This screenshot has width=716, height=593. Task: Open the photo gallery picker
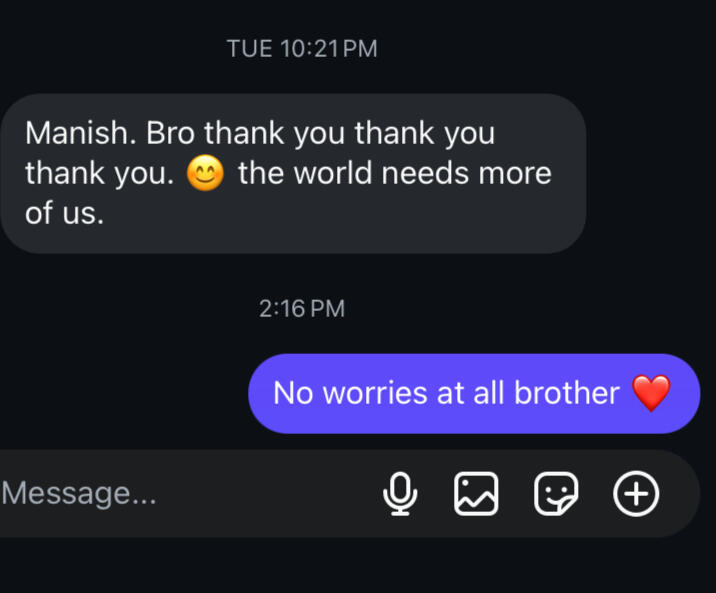(x=476, y=493)
